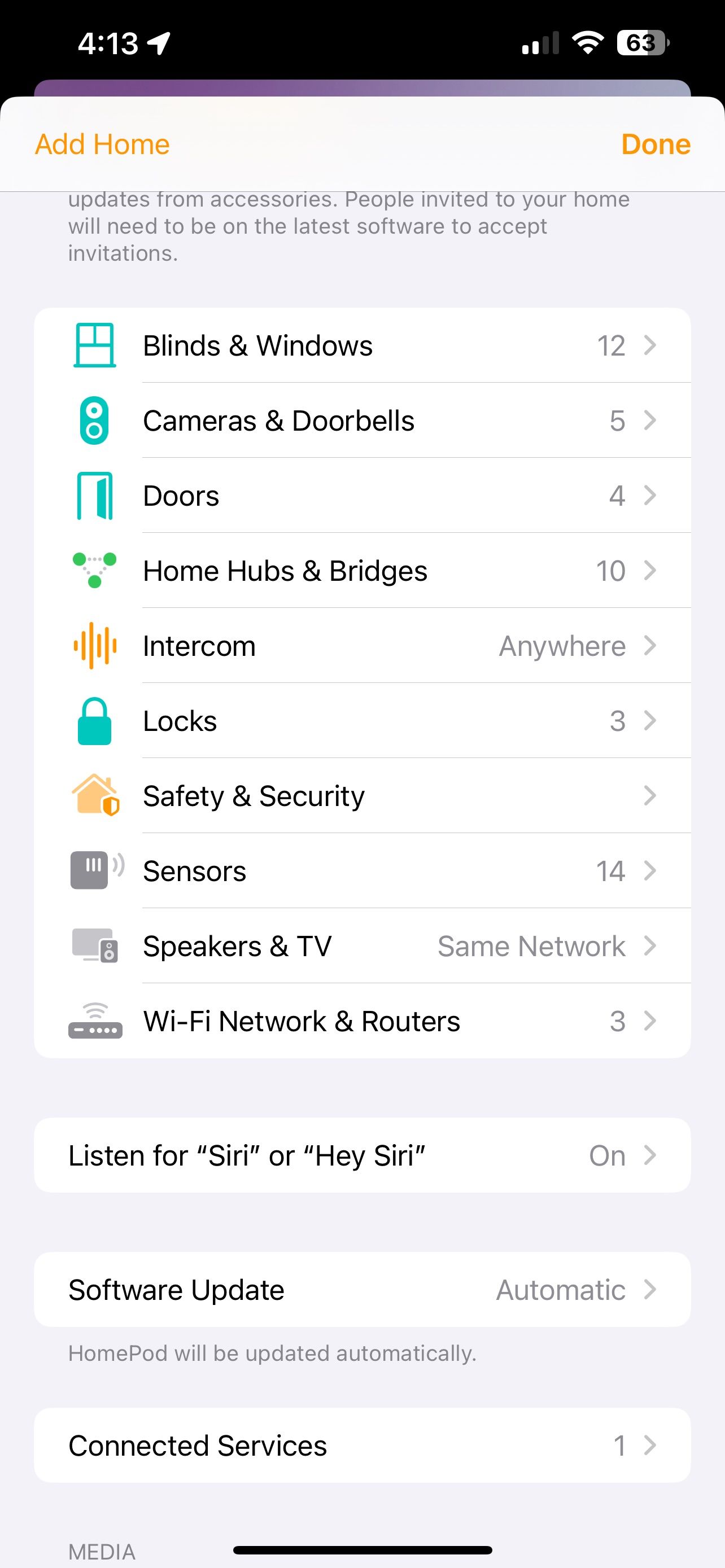Screen dimensions: 725x1568
Task: Tap Done to close settings
Action: point(656,144)
